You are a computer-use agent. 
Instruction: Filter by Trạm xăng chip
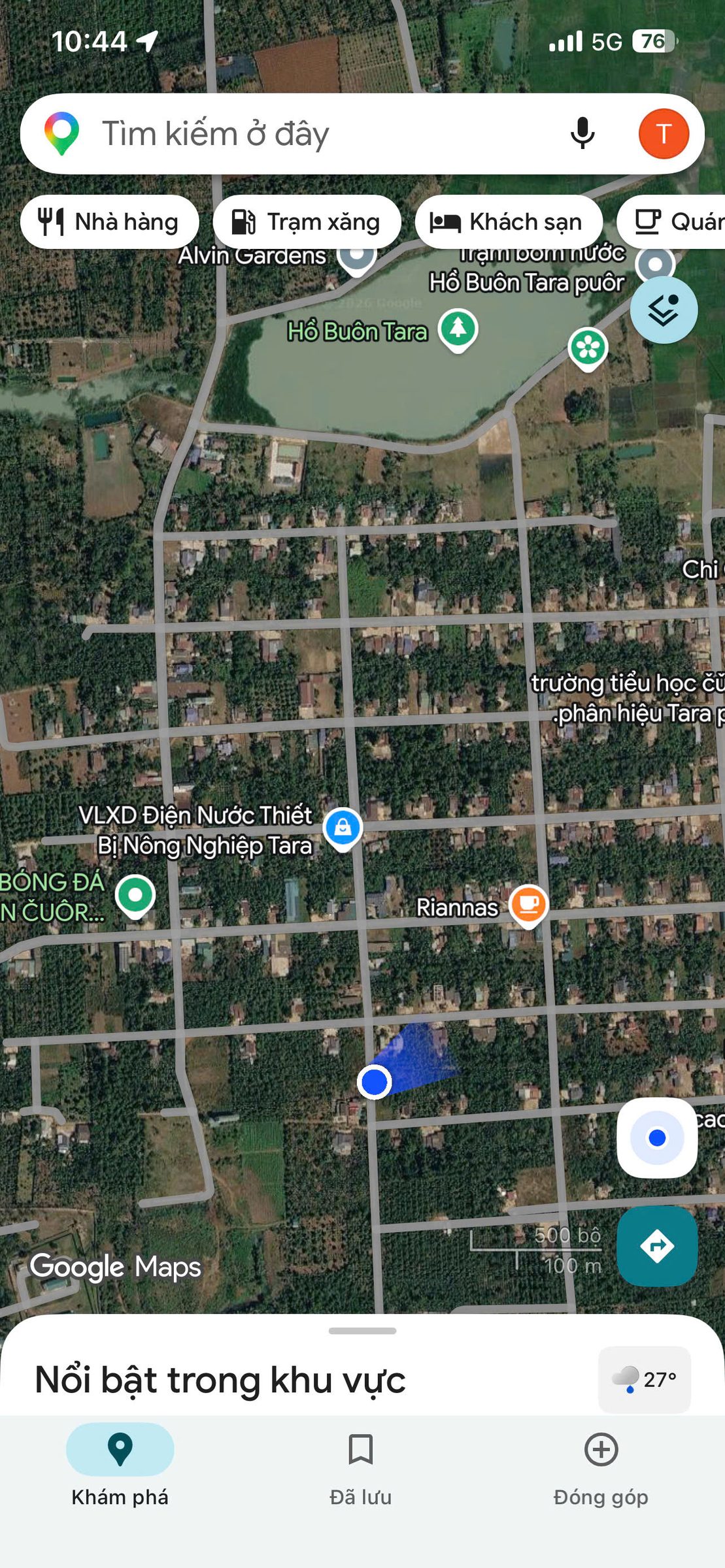[307, 222]
